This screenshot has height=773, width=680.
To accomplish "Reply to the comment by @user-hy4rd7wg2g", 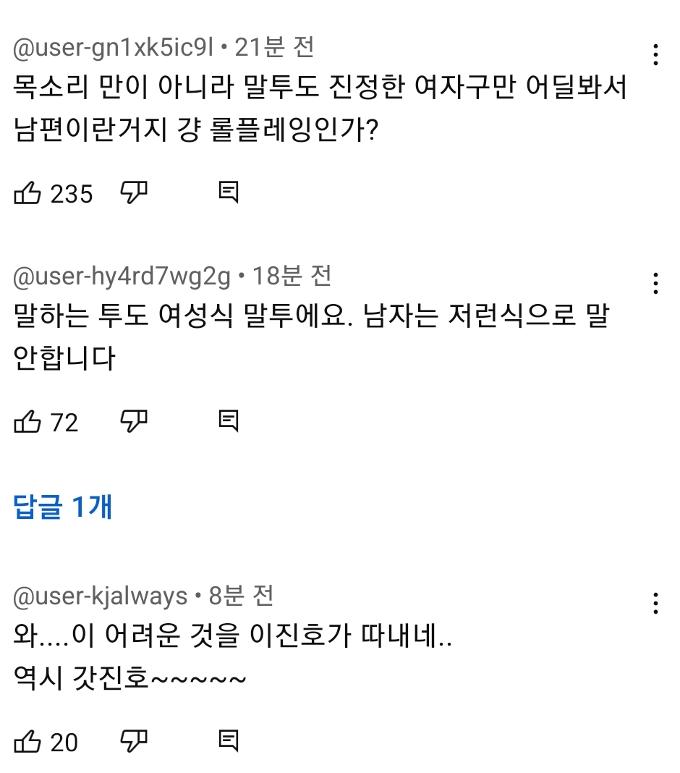I will 229,421.
